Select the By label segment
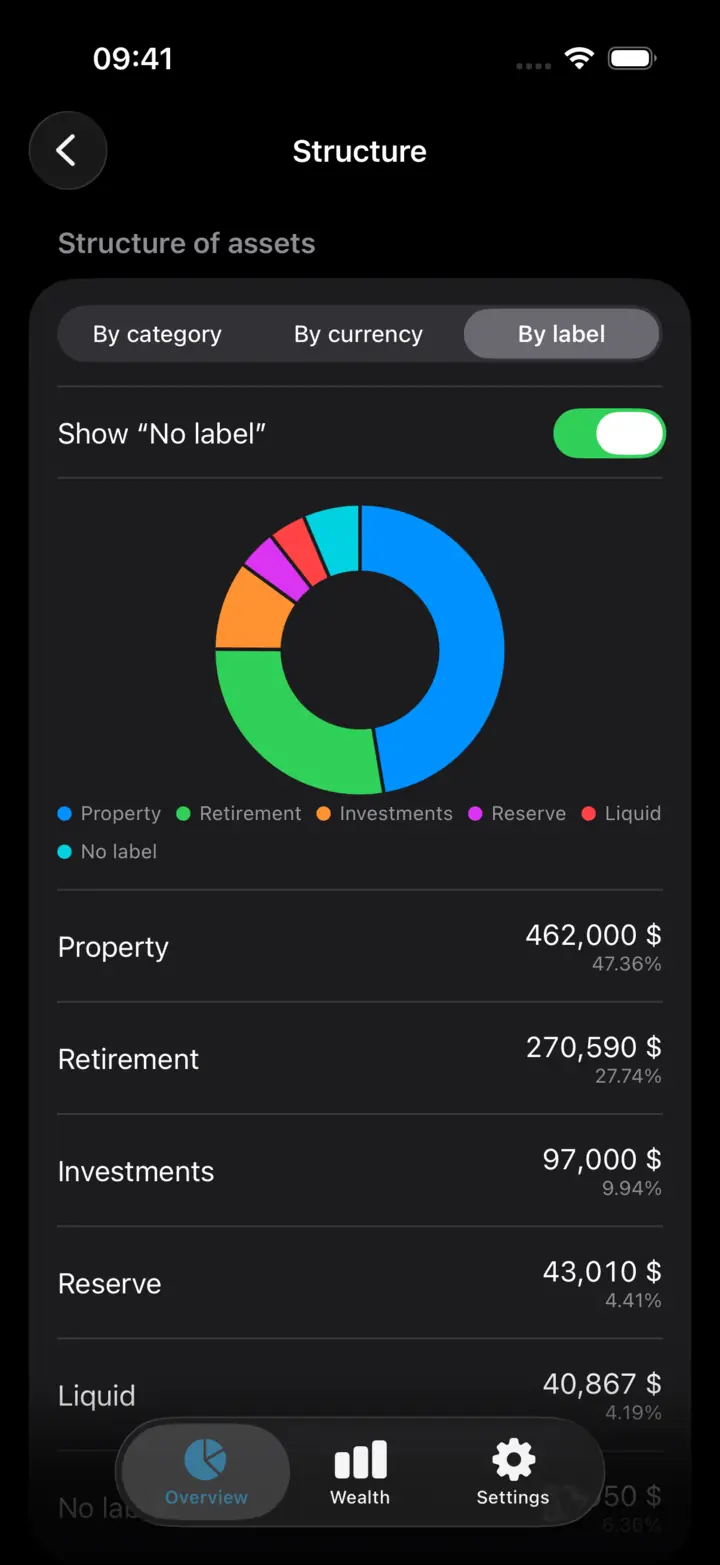720x1565 pixels. [x=562, y=334]
